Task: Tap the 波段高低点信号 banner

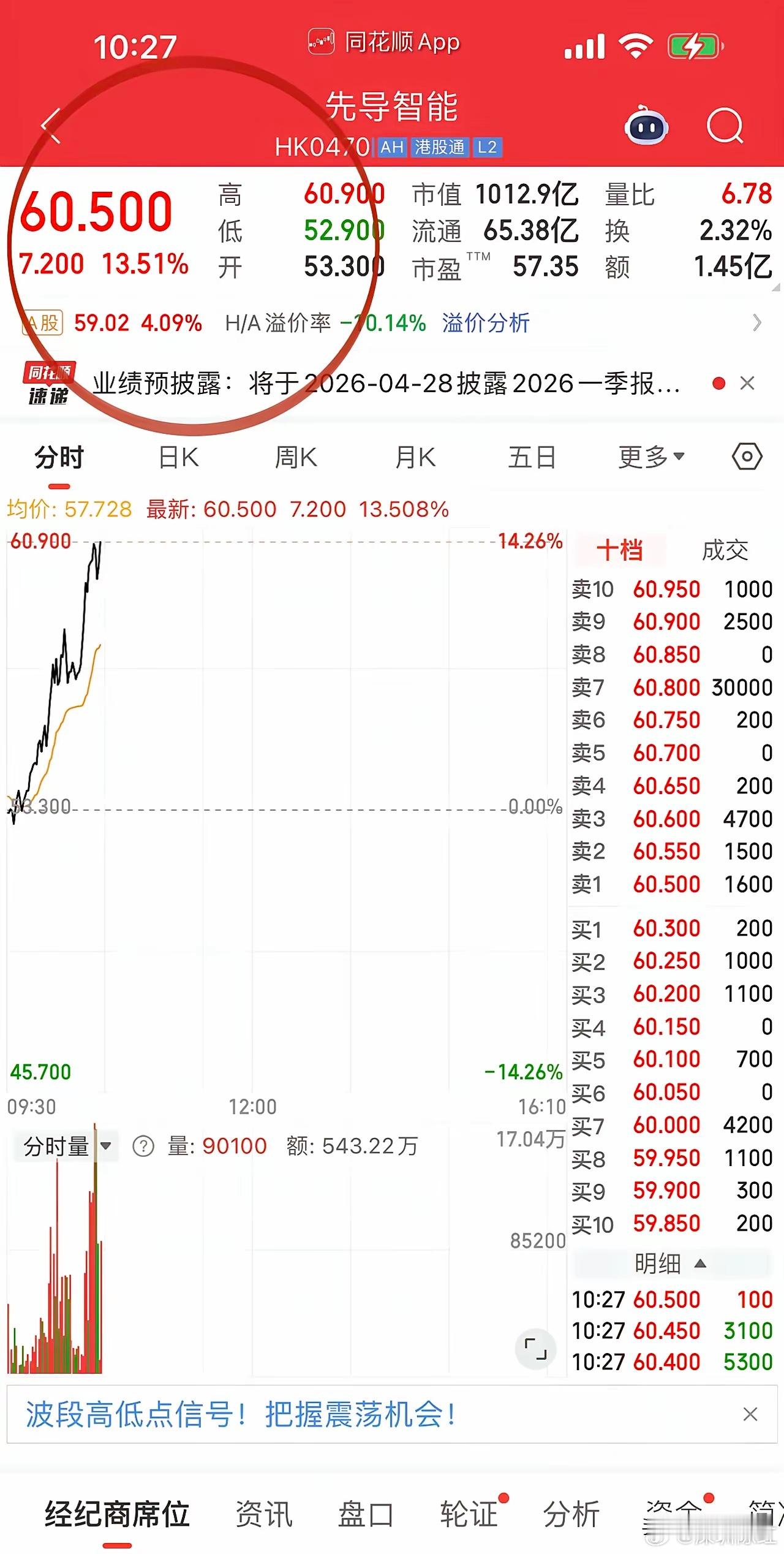Action: [239, 1414]
